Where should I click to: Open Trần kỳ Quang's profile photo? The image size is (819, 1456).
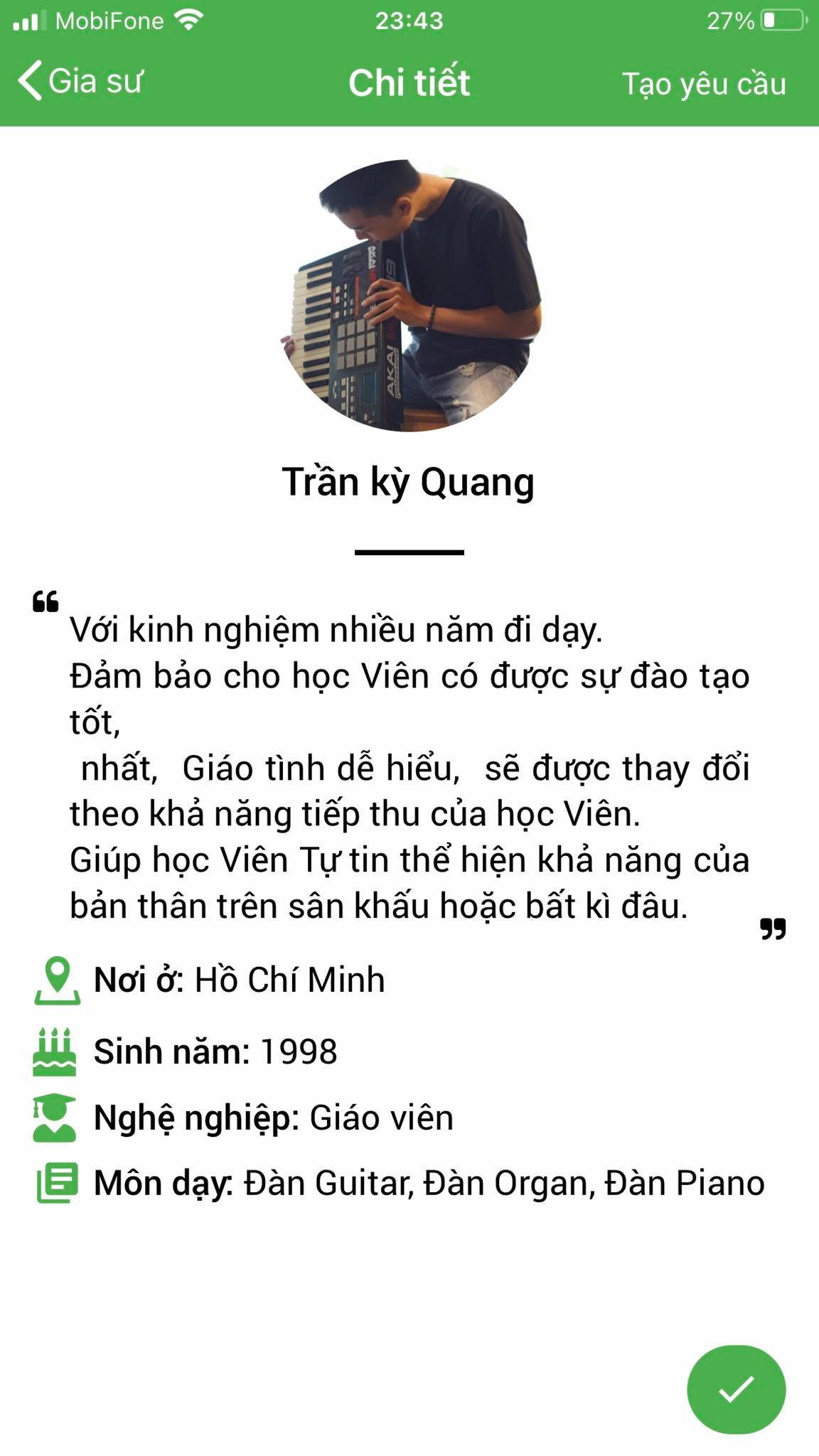tap(409, 295)
